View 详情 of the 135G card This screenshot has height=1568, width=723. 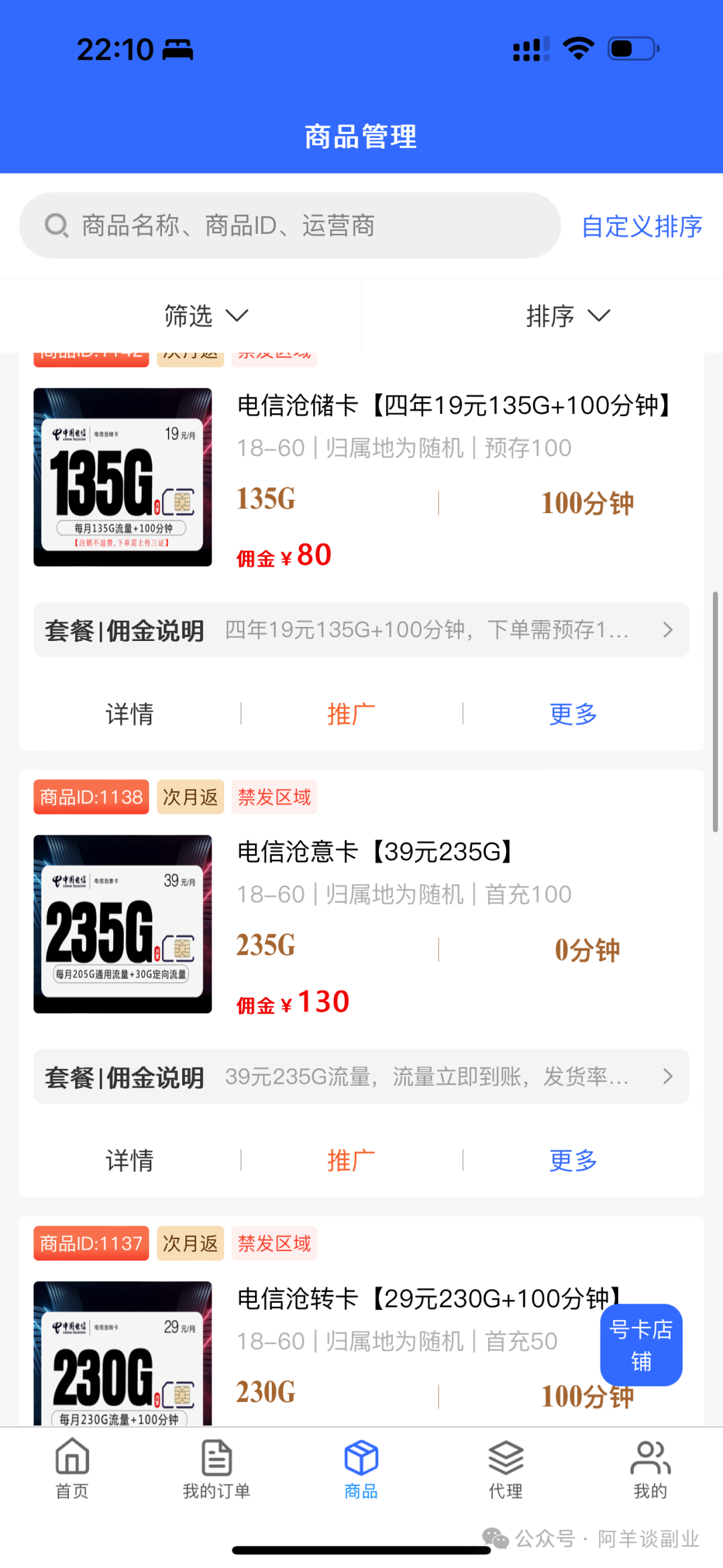click(129, 714)
